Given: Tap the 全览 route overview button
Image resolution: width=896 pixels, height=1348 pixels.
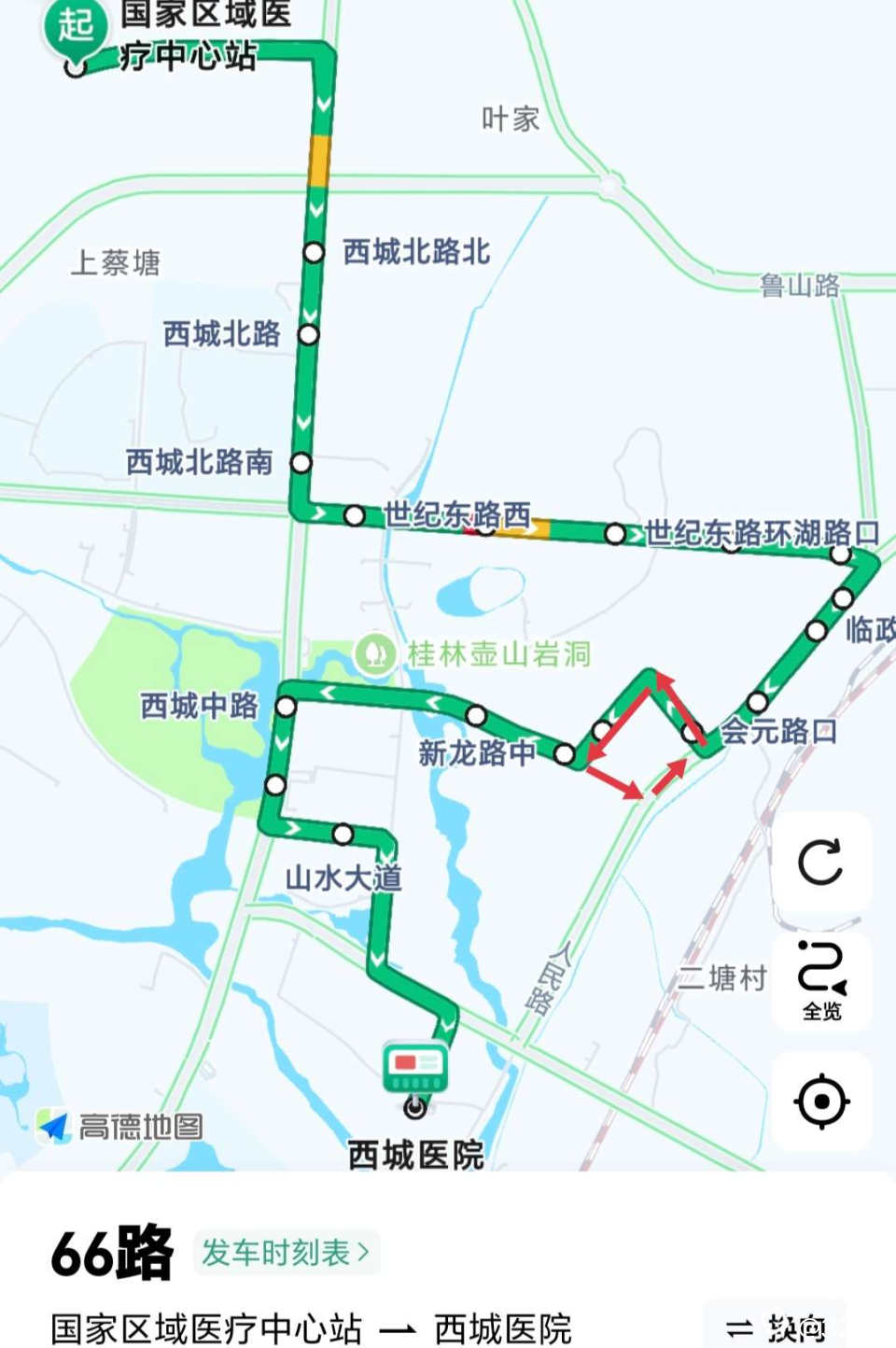Looking at the screenshot, I should pyautogui.click(x=821, y=980).
